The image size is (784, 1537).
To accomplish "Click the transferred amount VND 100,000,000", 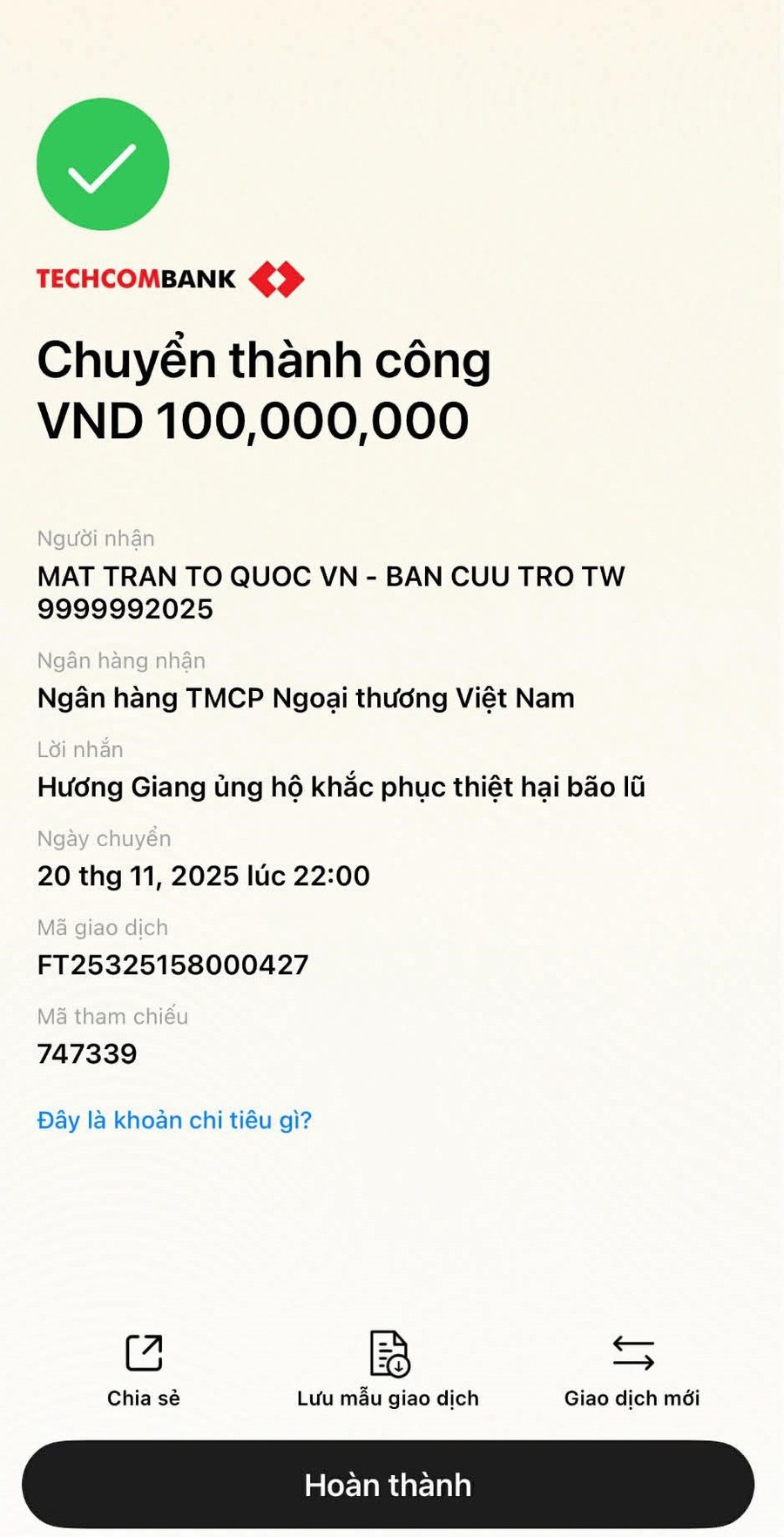I will [252, 421].
